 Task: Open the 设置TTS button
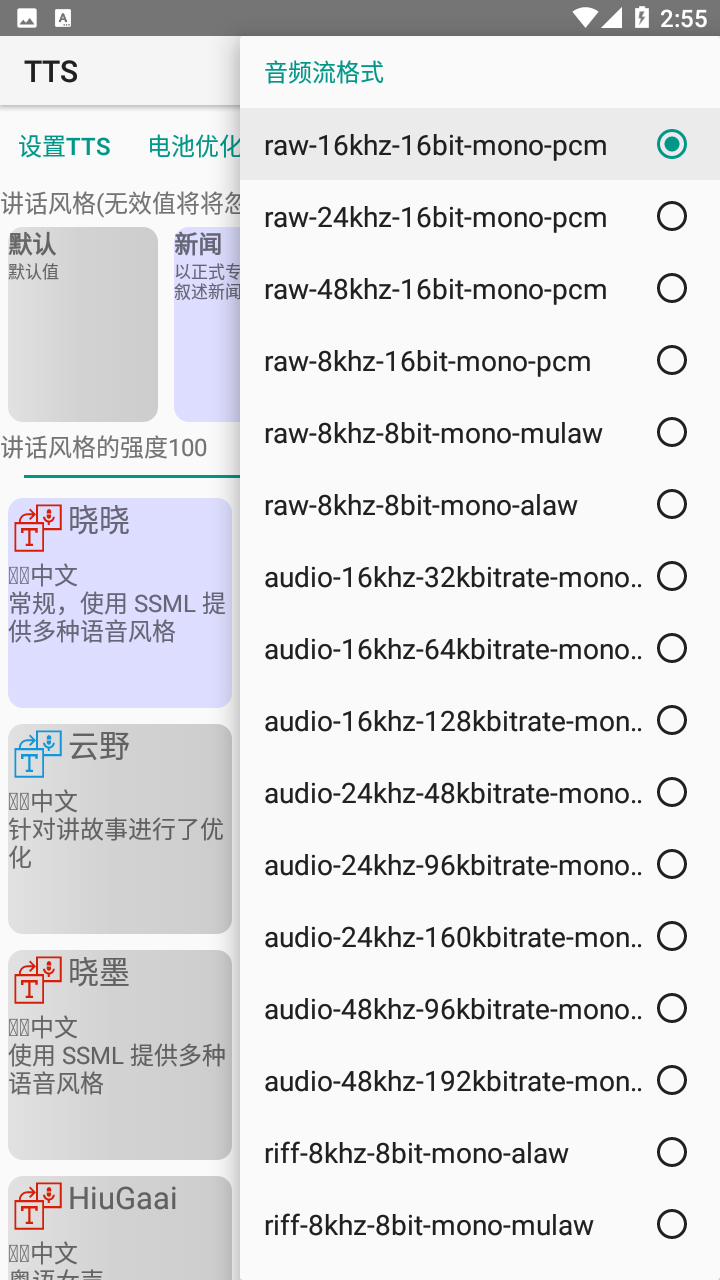(x=65, y=147)
